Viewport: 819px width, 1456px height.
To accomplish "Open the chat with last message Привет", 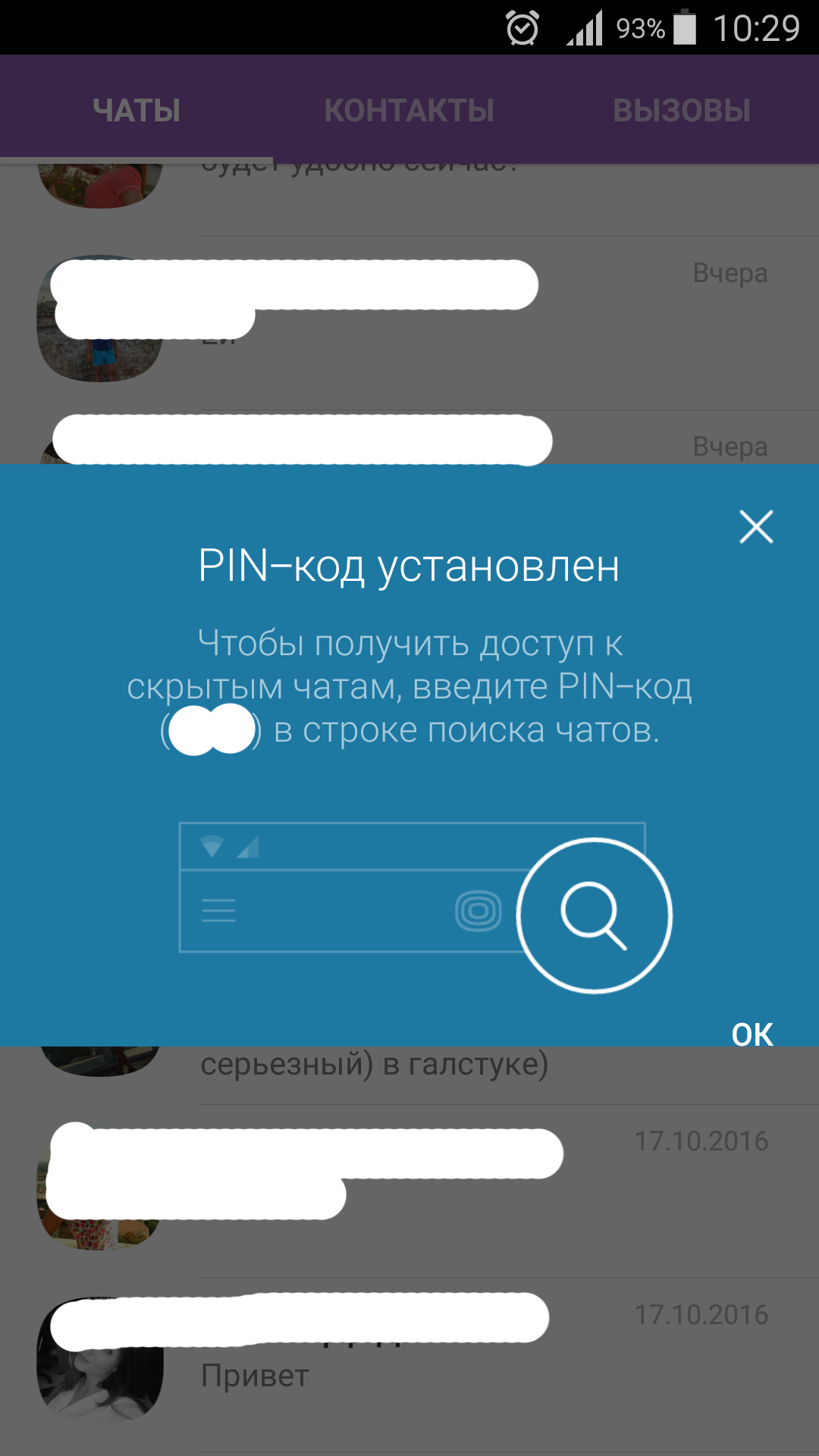I will 409,1366.
